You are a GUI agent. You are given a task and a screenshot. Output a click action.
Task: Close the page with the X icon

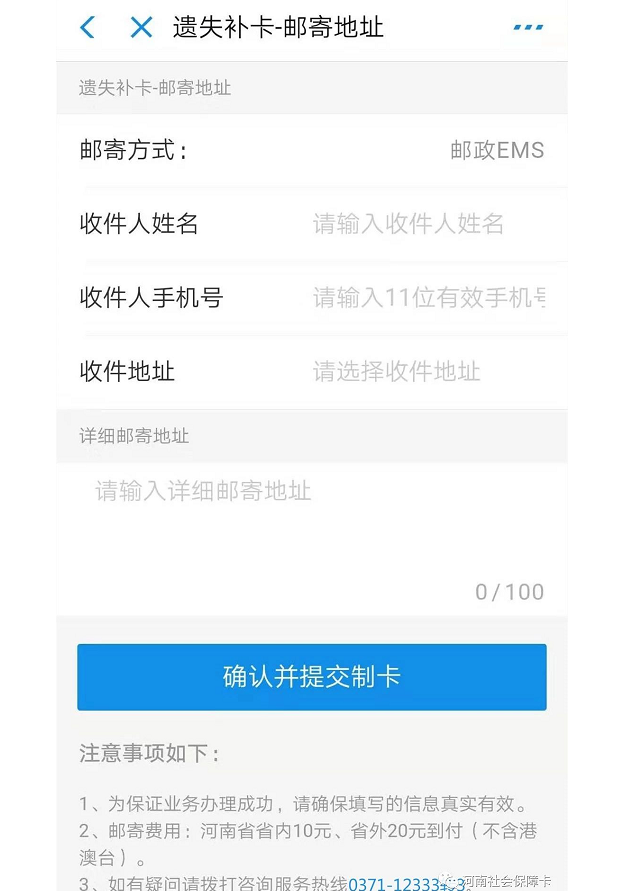point(141,28)
